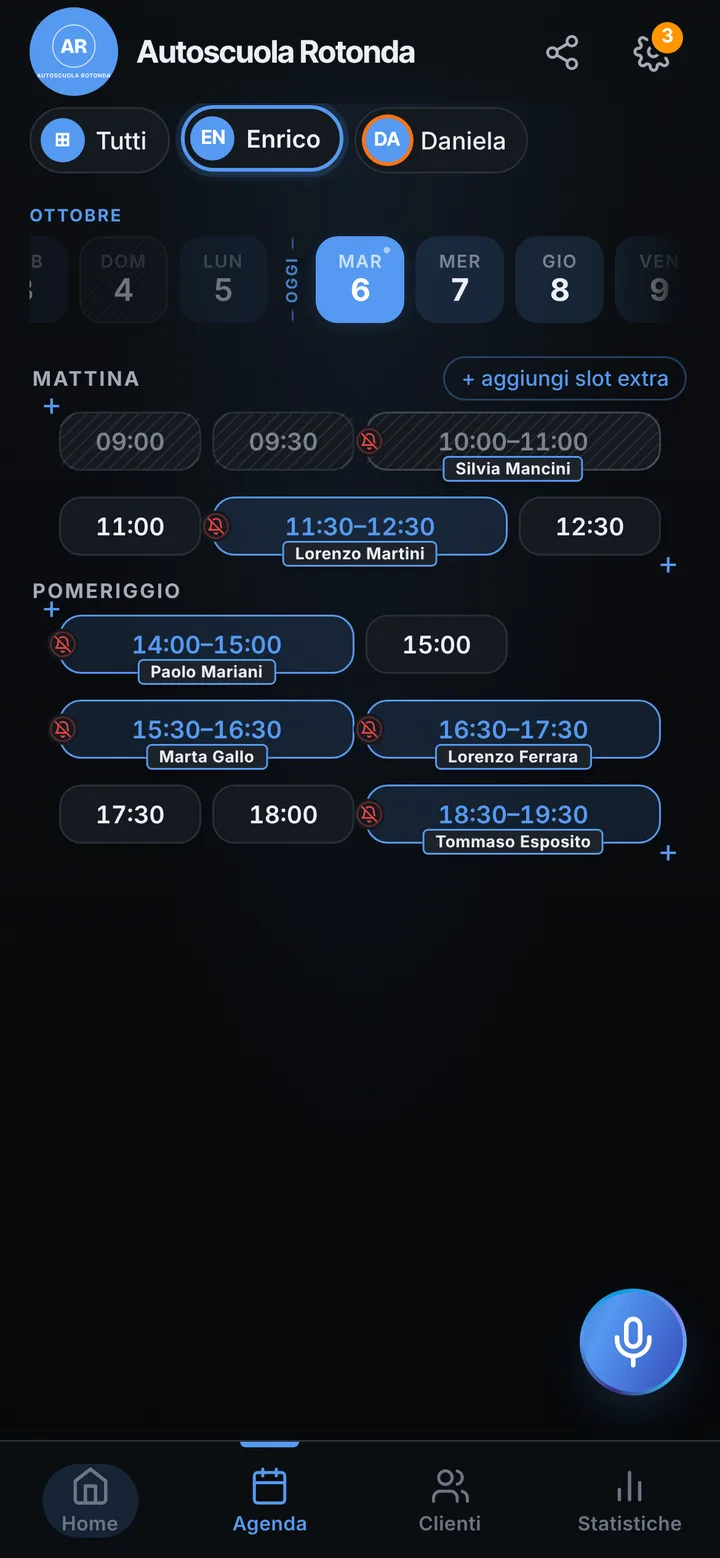Go to Thursday 8 in the calendar
The height and width of the screenshot is (1558, 720).
click(x=560, y=279)
